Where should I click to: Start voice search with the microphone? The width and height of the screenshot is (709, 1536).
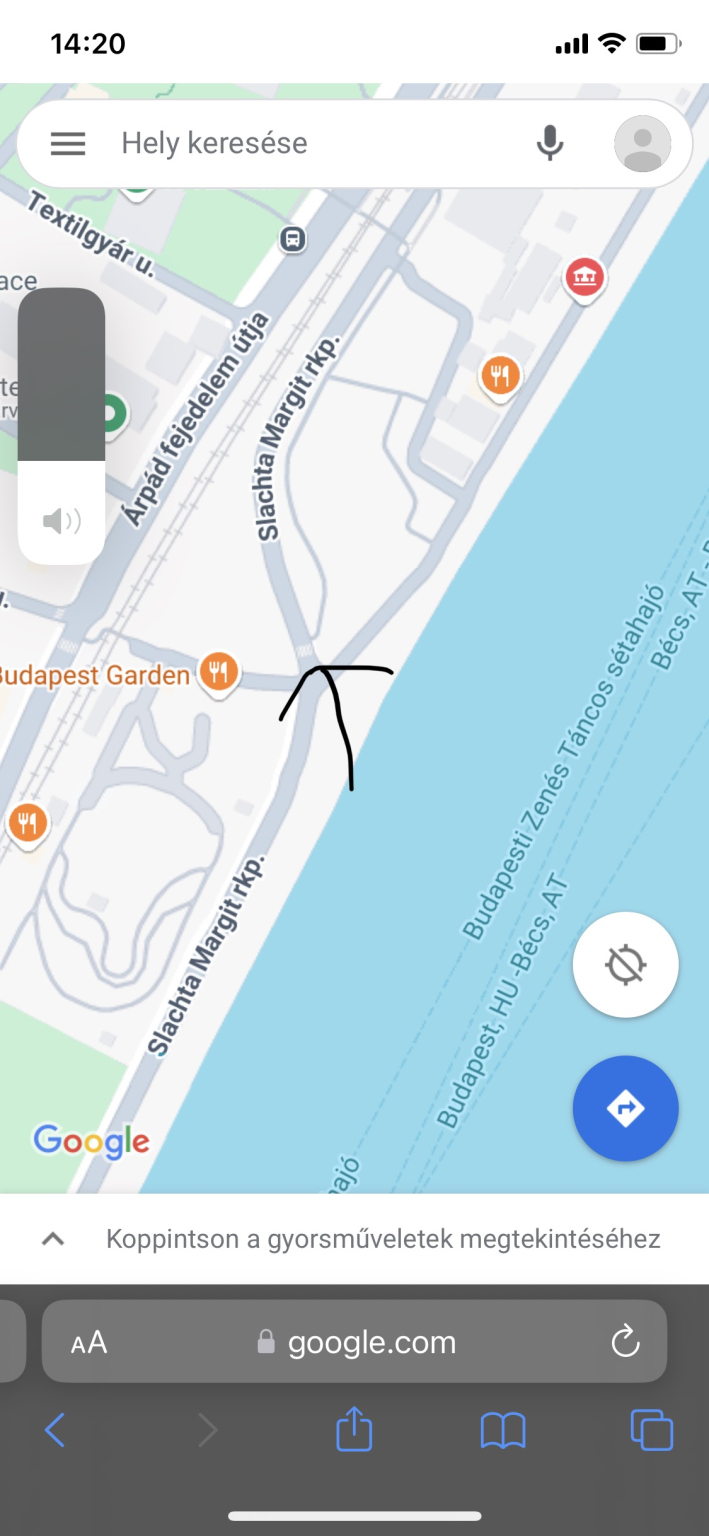(x=549, y=143)
